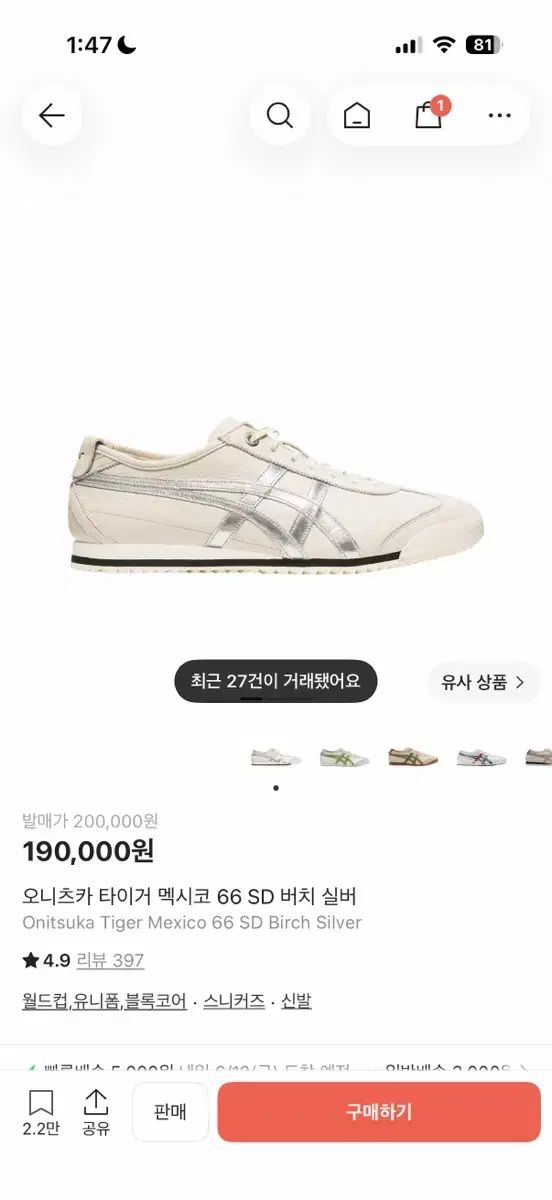Open the 신발 category link
This screenshot has width=552, height=1200.
[296, 1001]
